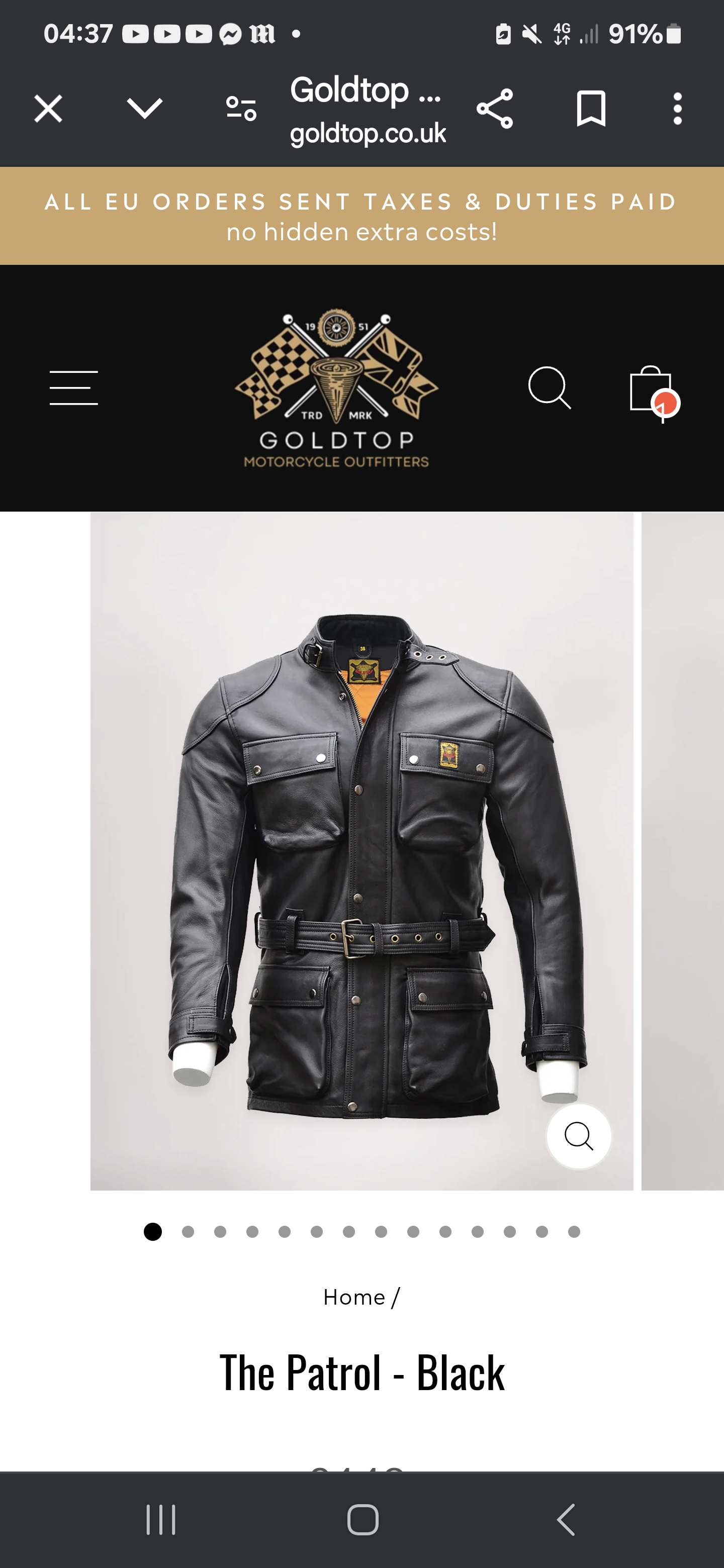The width and height of the screenshot is (724, 1568).
Task: Open the Goldtop hamburger menu
Action: point(74,388)
